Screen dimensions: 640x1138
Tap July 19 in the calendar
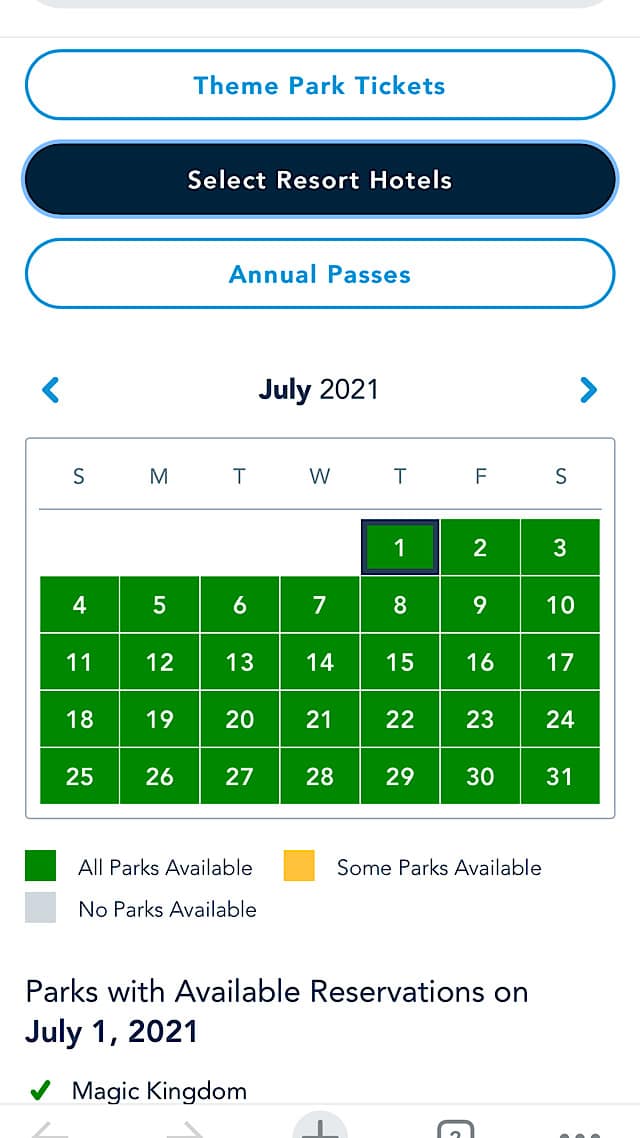click(x=159, y=719)
